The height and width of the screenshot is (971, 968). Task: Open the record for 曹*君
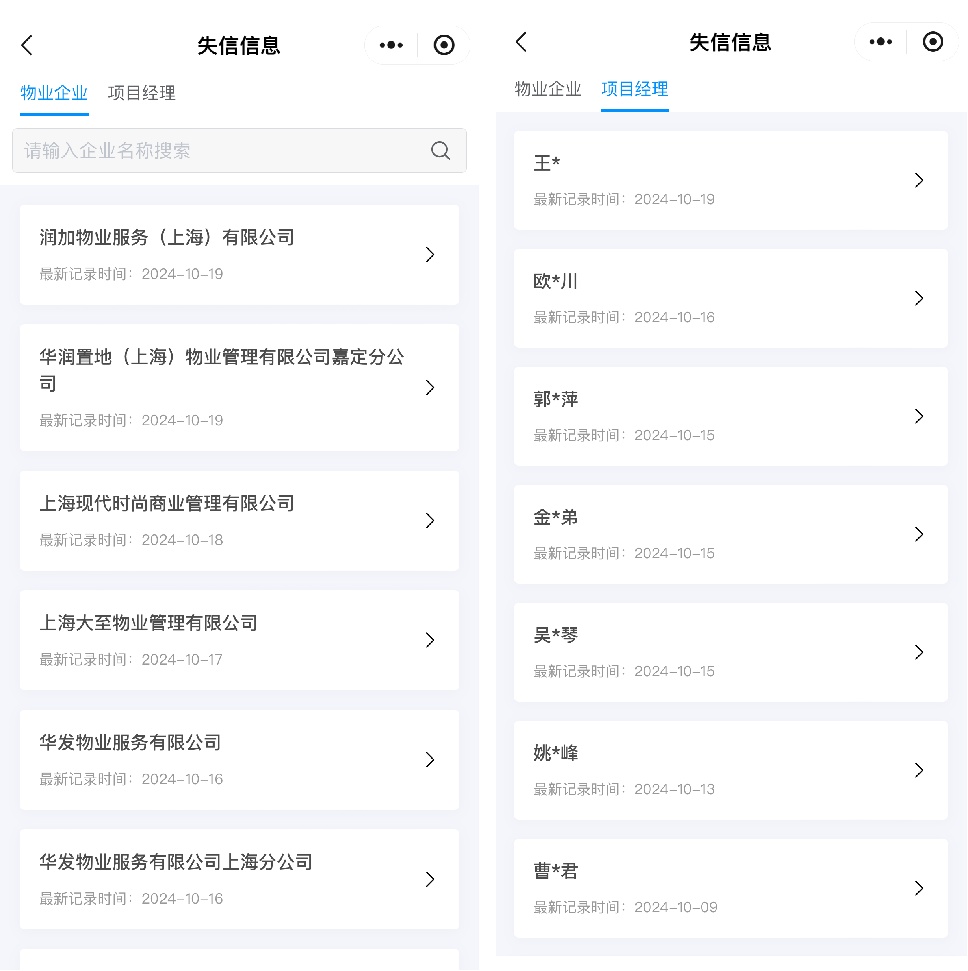pyautogui.click(x=730, y=888)
